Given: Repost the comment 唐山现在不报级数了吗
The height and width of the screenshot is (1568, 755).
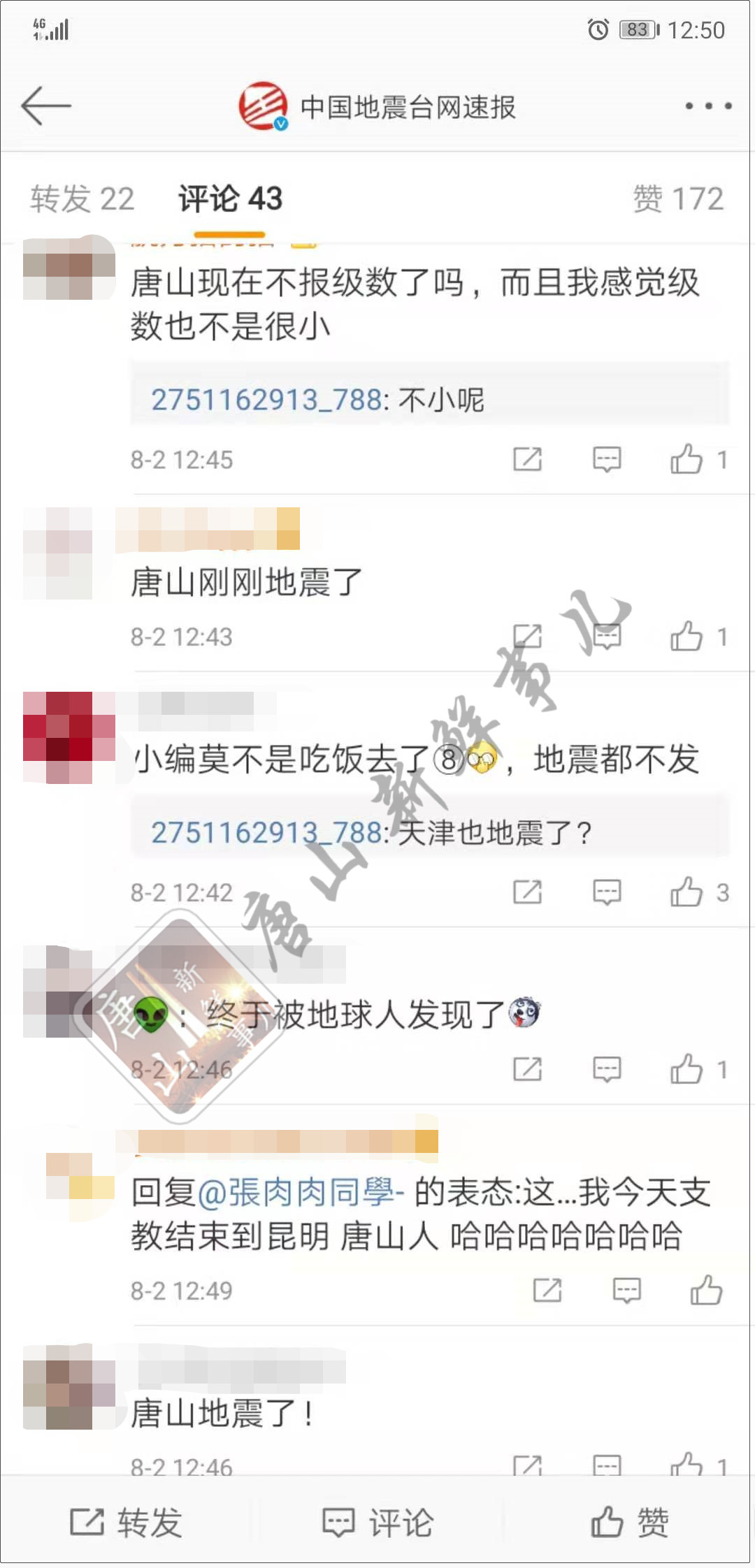Looking at the screenshot, I should 527,460.
